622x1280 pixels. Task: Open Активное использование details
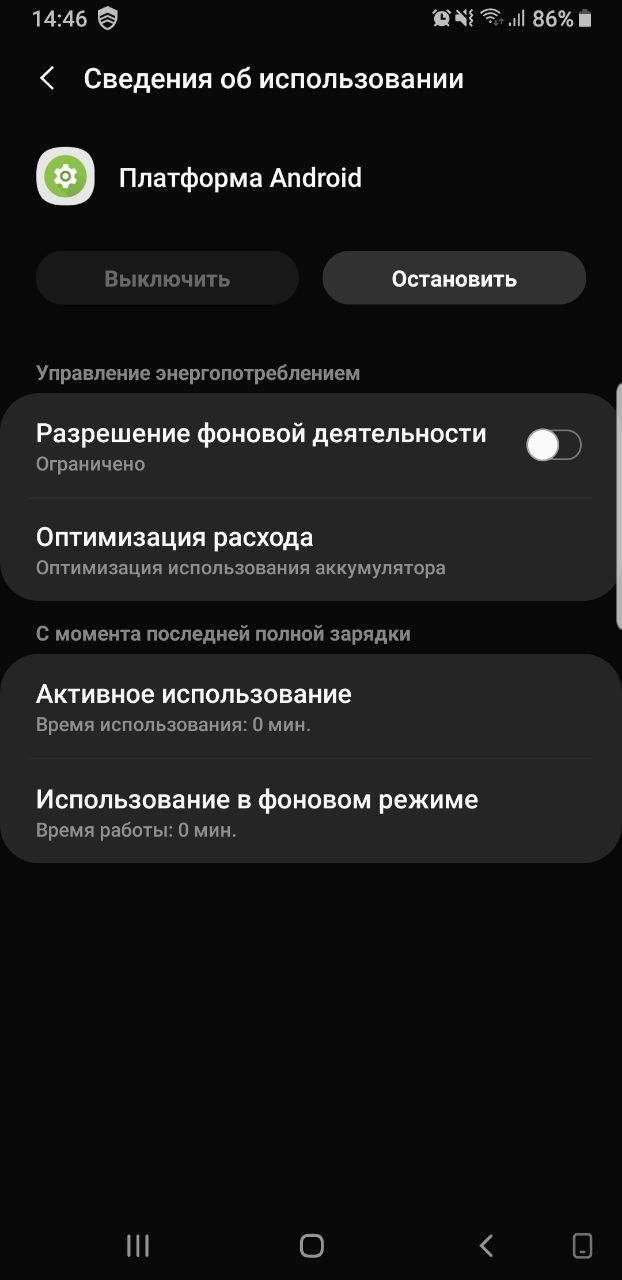[x=311, y=707]
